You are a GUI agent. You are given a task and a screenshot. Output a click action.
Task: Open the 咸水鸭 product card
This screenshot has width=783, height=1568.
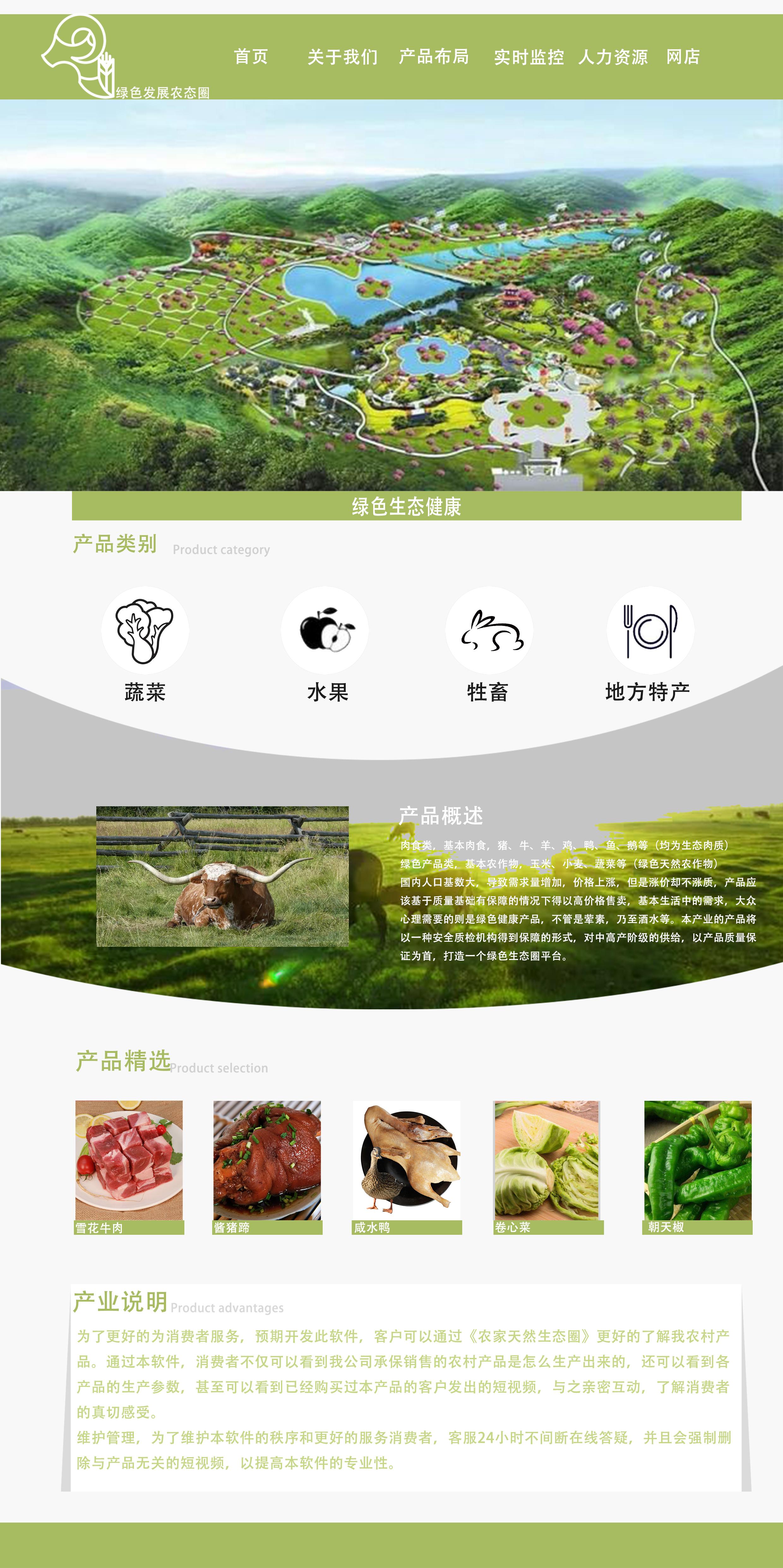coord(406,1167)
